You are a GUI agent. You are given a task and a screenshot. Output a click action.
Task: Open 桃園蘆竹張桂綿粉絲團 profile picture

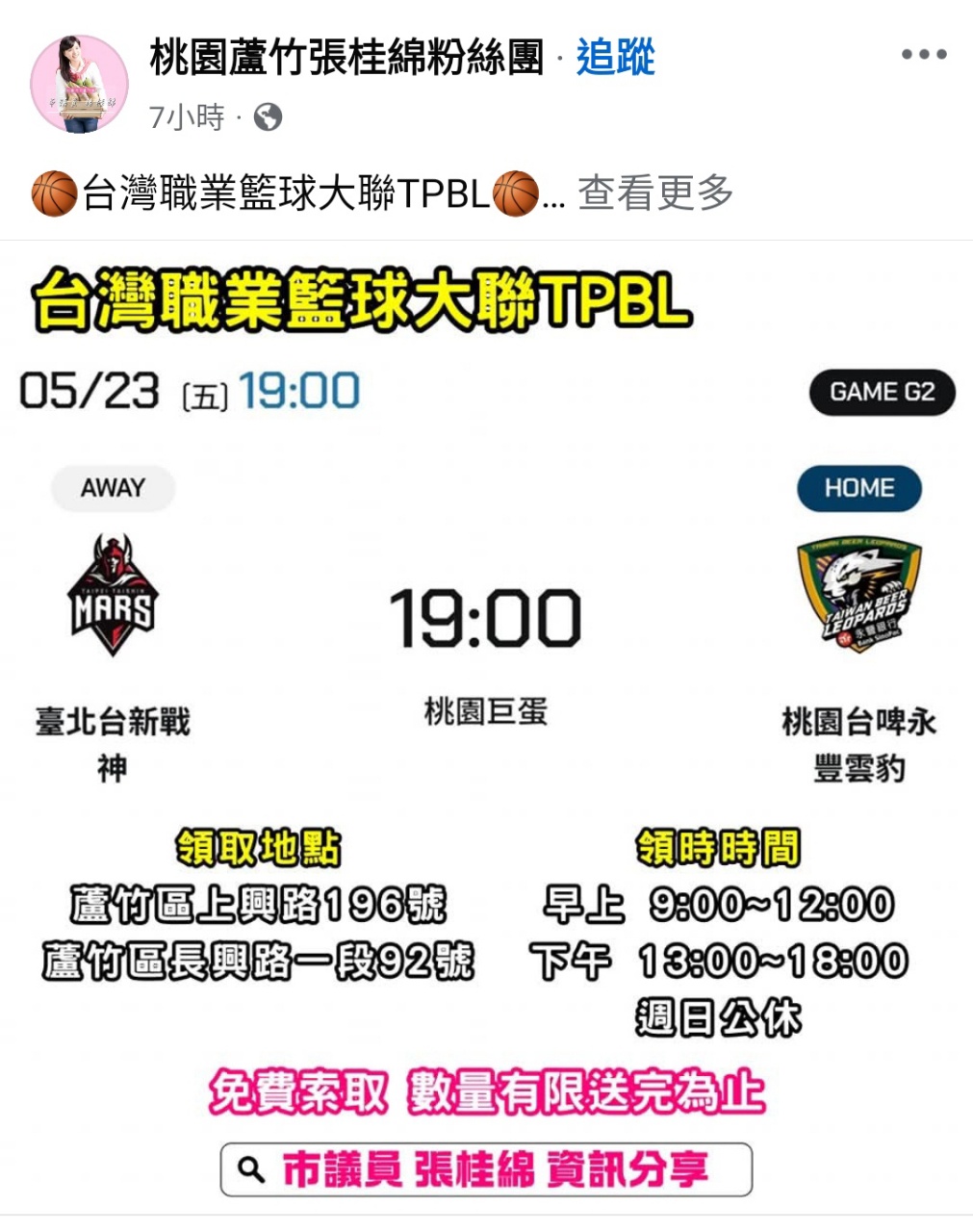point(79,84)
